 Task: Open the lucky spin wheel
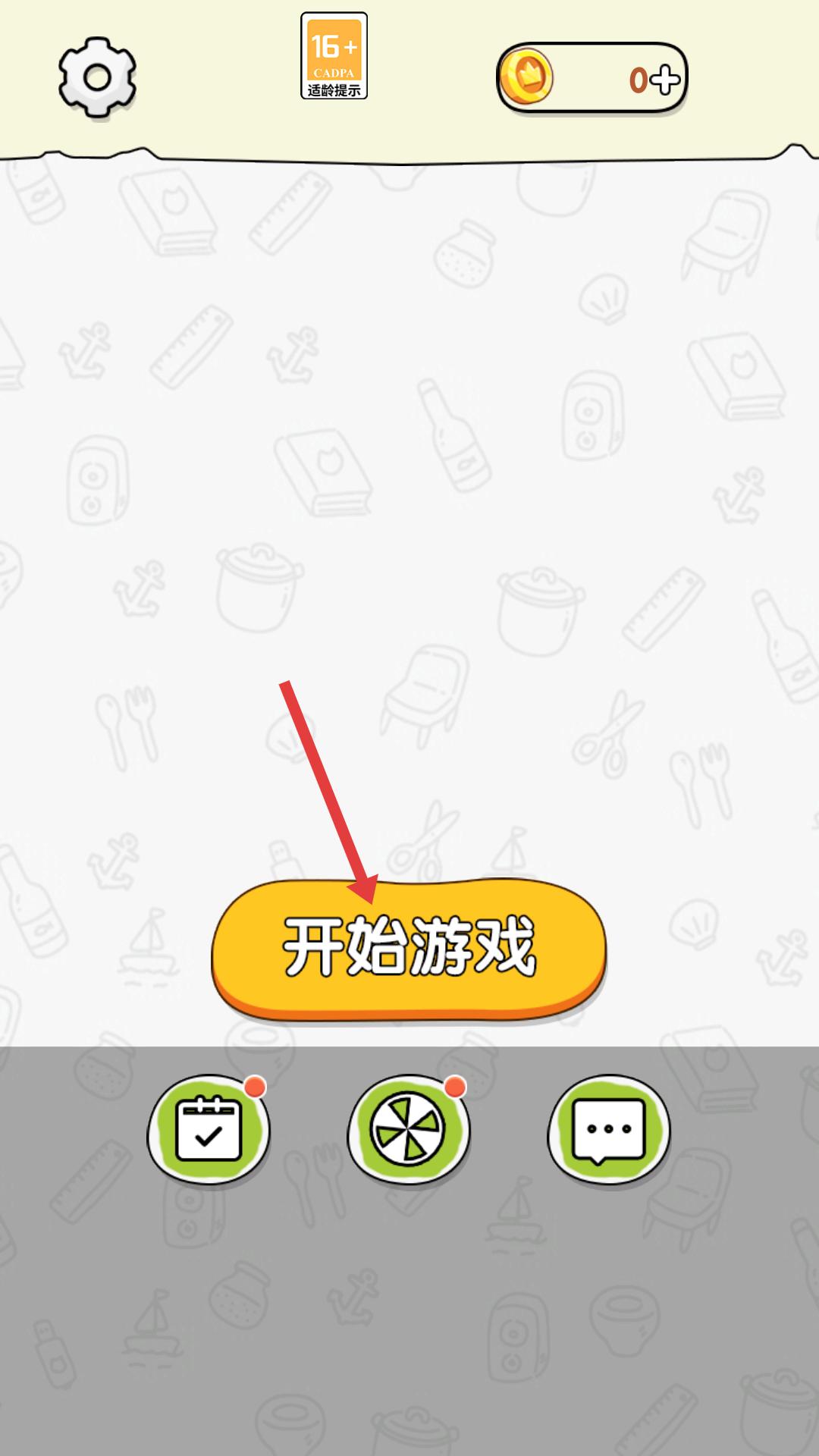409,1130
